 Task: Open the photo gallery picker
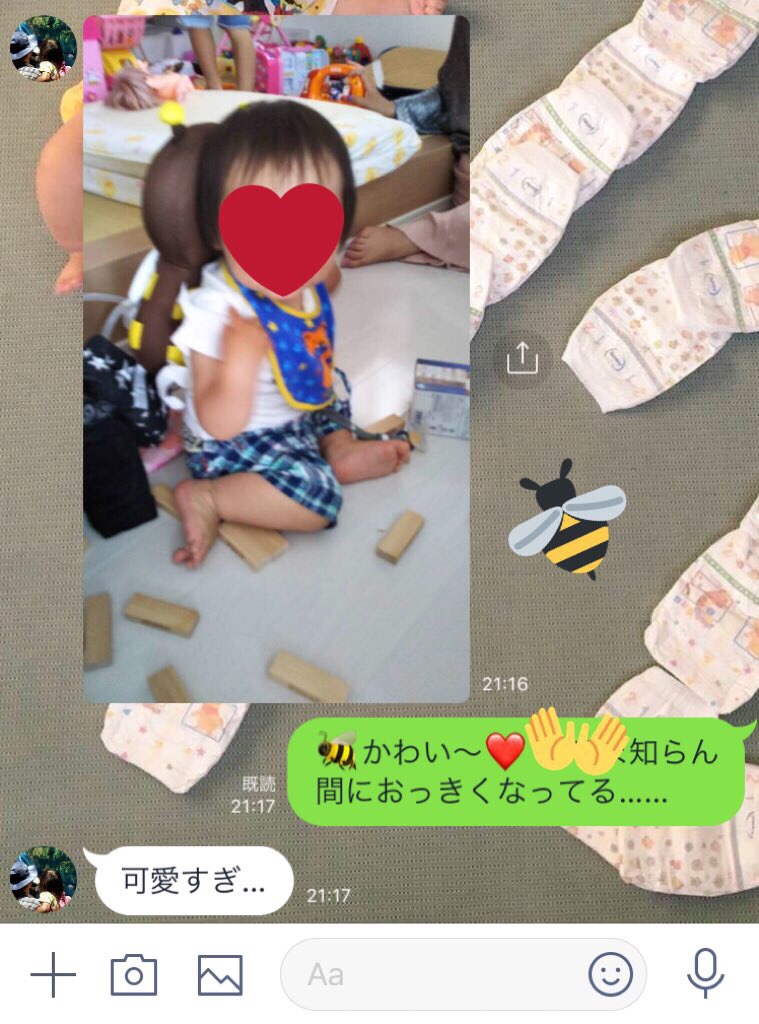tap(220, 974)
